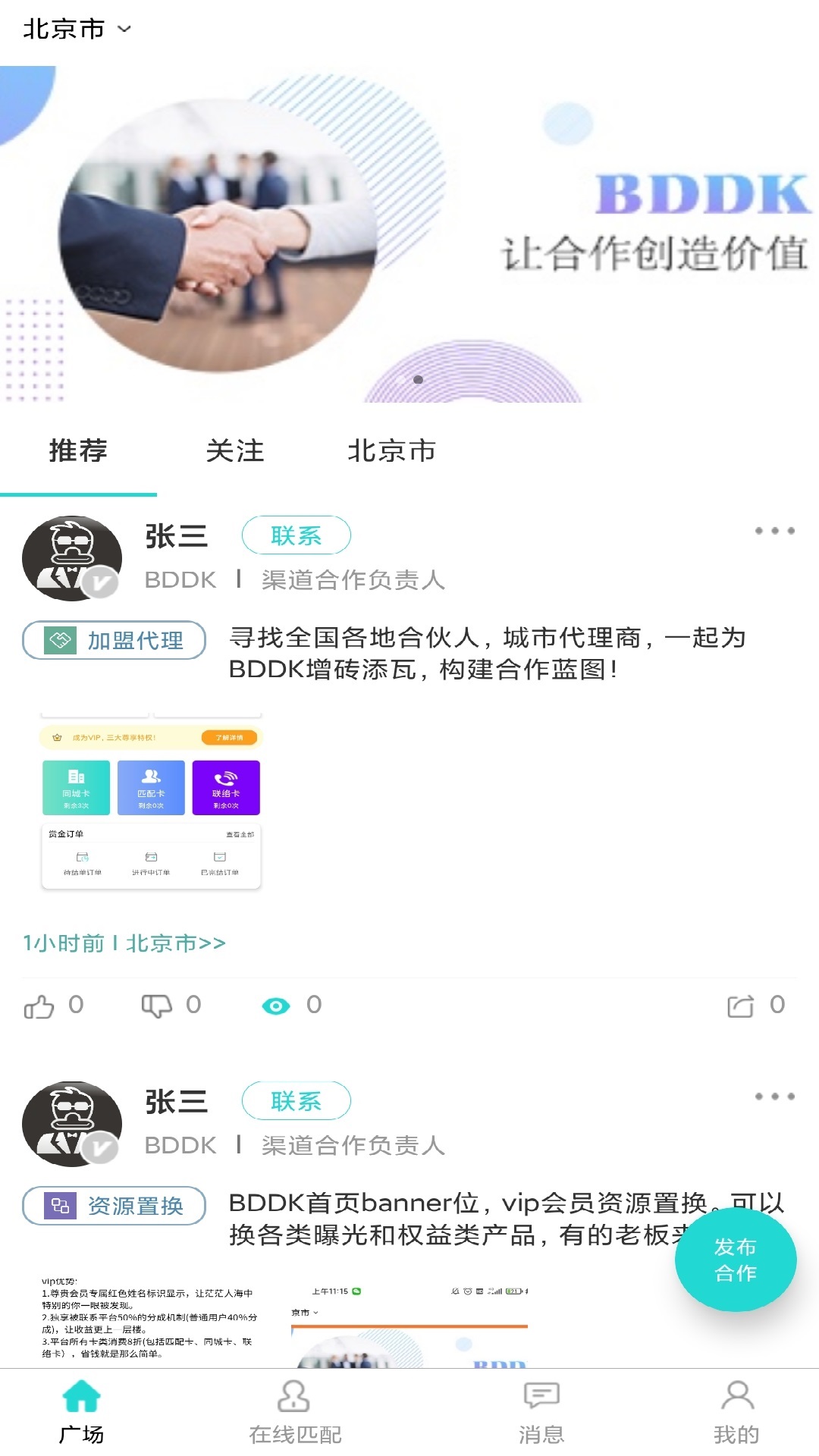Dislike the 加盟代理 post

pos(157,1006)
